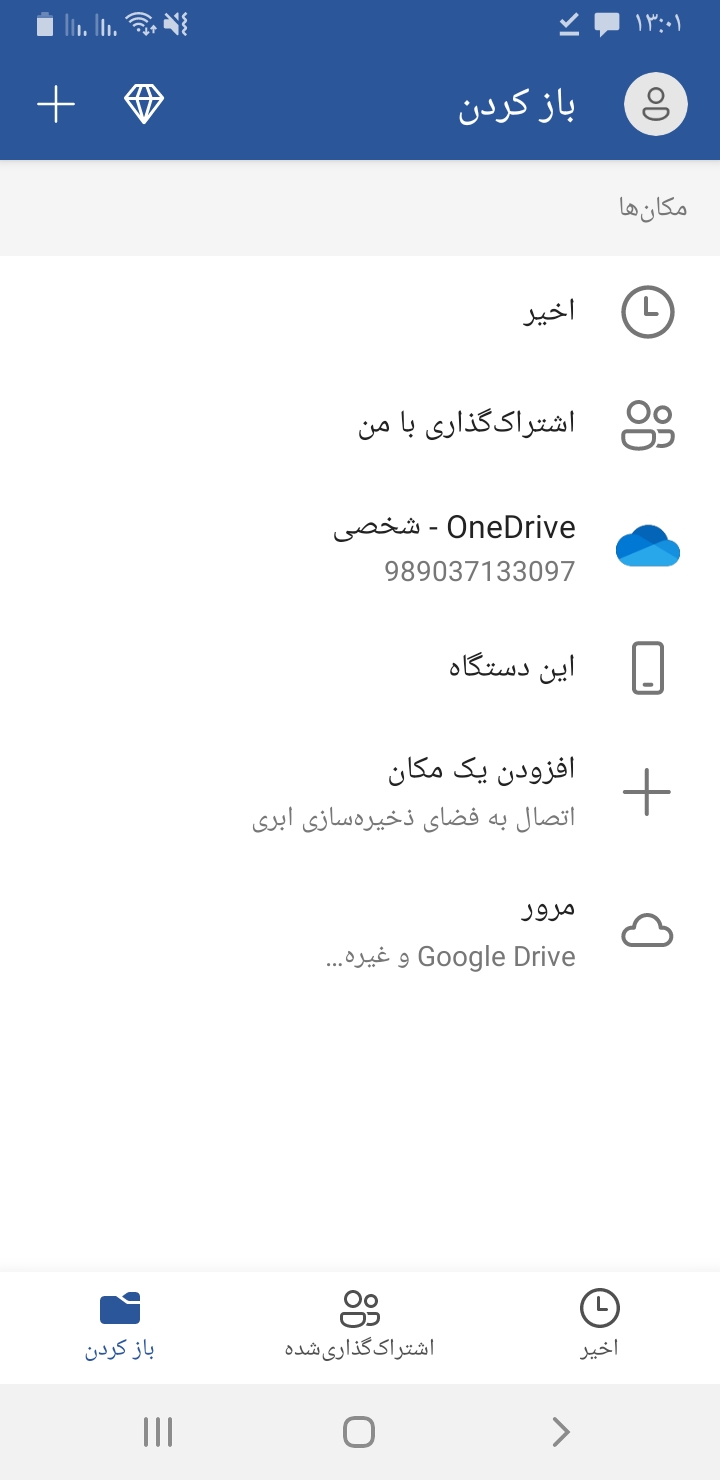Tap the plus icon to create new document
The height and width of the screenshot is (1480, 720).
56,104
